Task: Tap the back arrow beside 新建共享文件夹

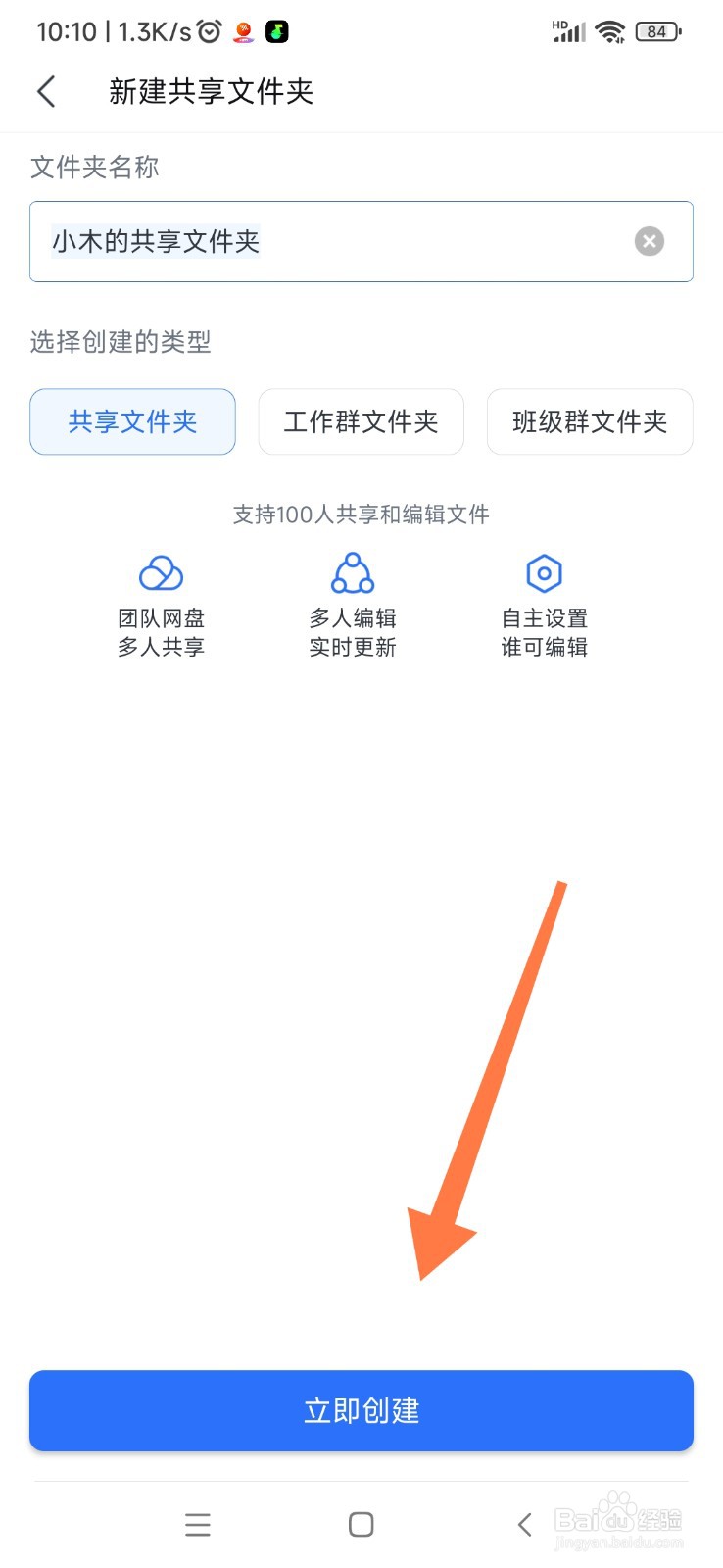Action: click(45, 90)
